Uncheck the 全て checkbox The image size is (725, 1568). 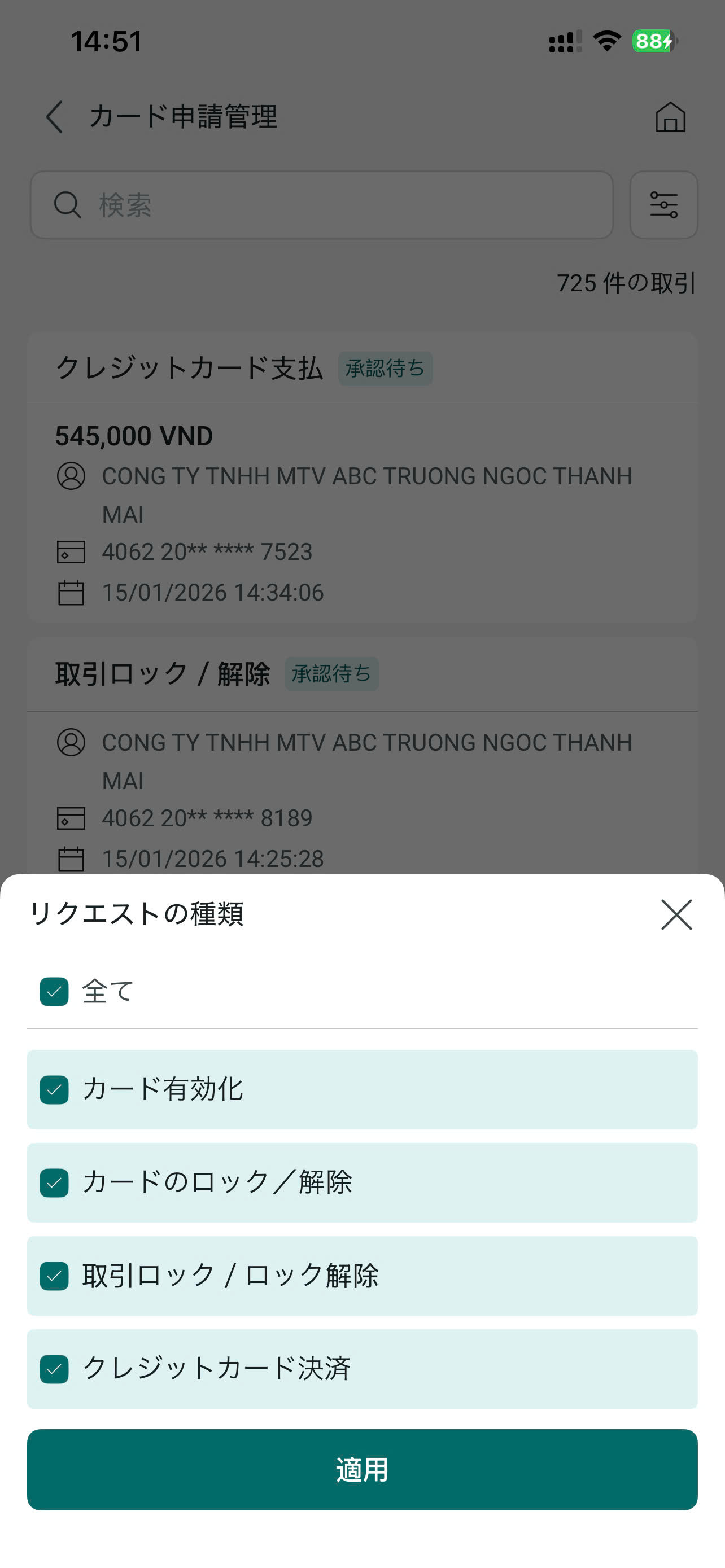point(54,992)
